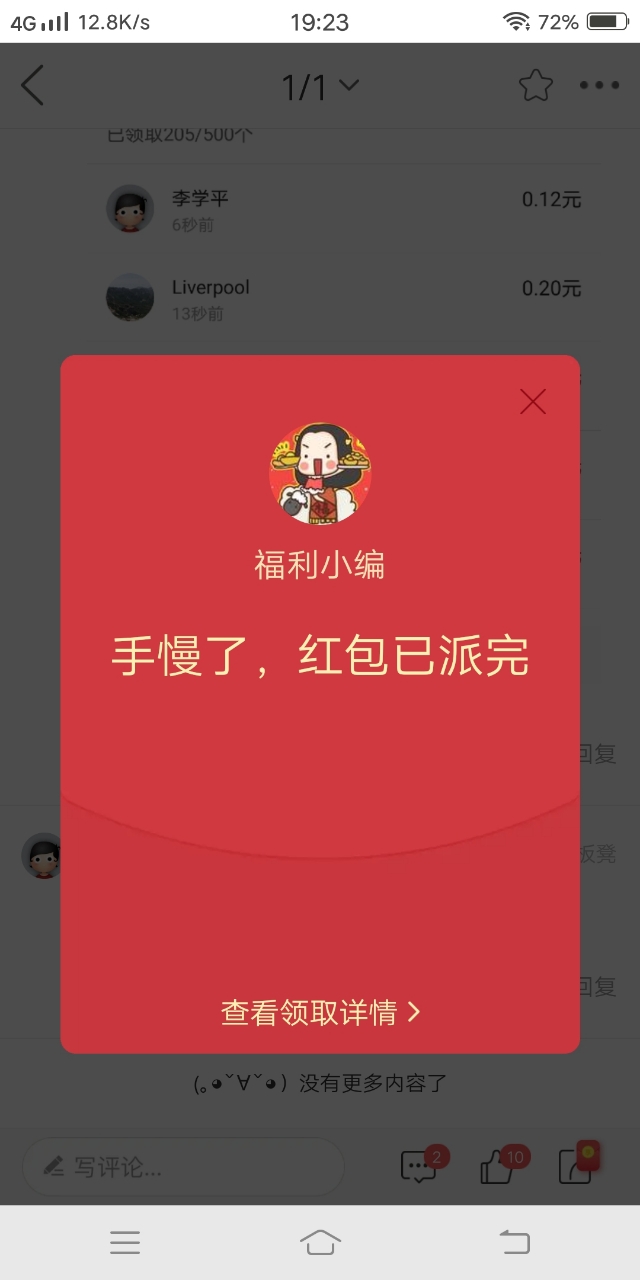Screen dimensions: 640x1280
Task: Go back with the top arrow
Action: tap(33, 86)
